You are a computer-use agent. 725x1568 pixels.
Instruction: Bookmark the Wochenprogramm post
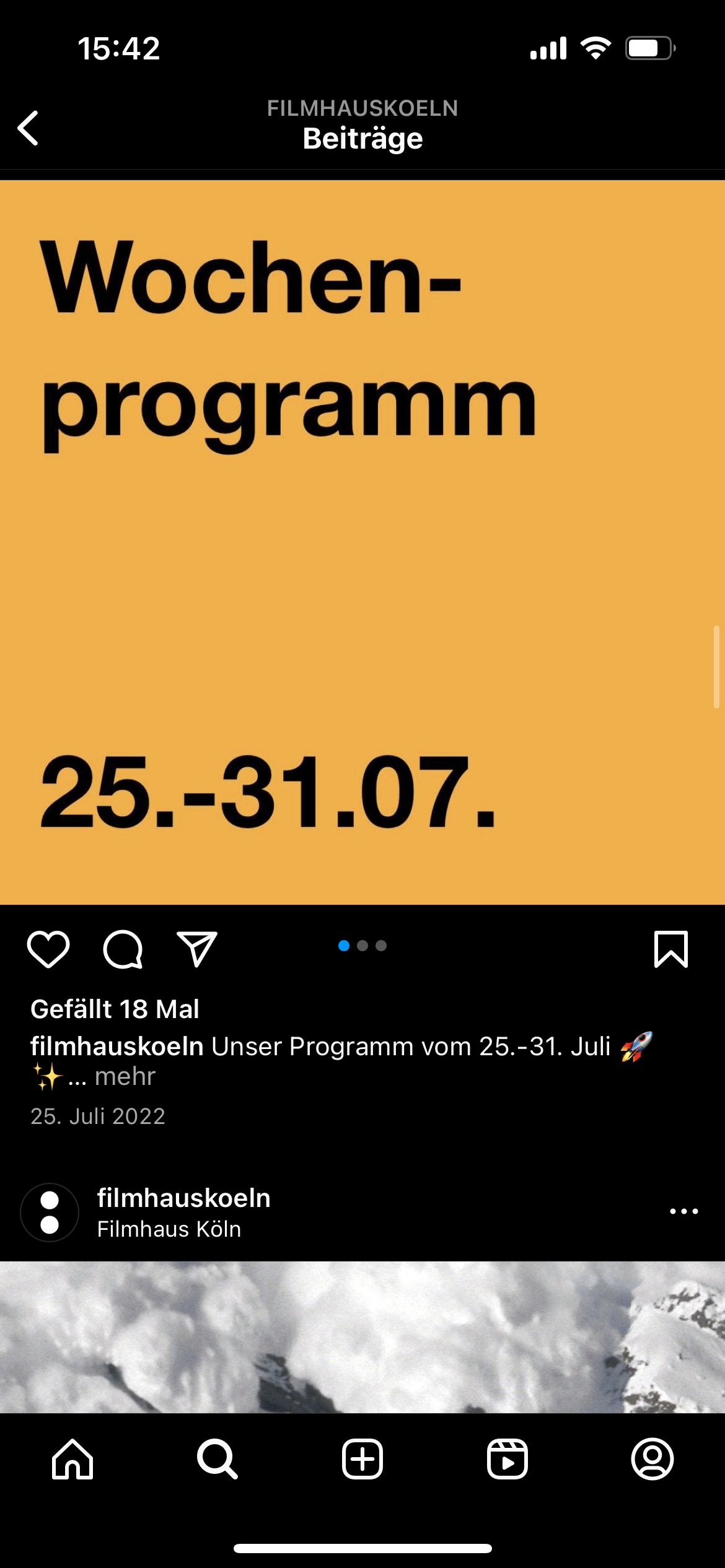click(x=671, y=949)
